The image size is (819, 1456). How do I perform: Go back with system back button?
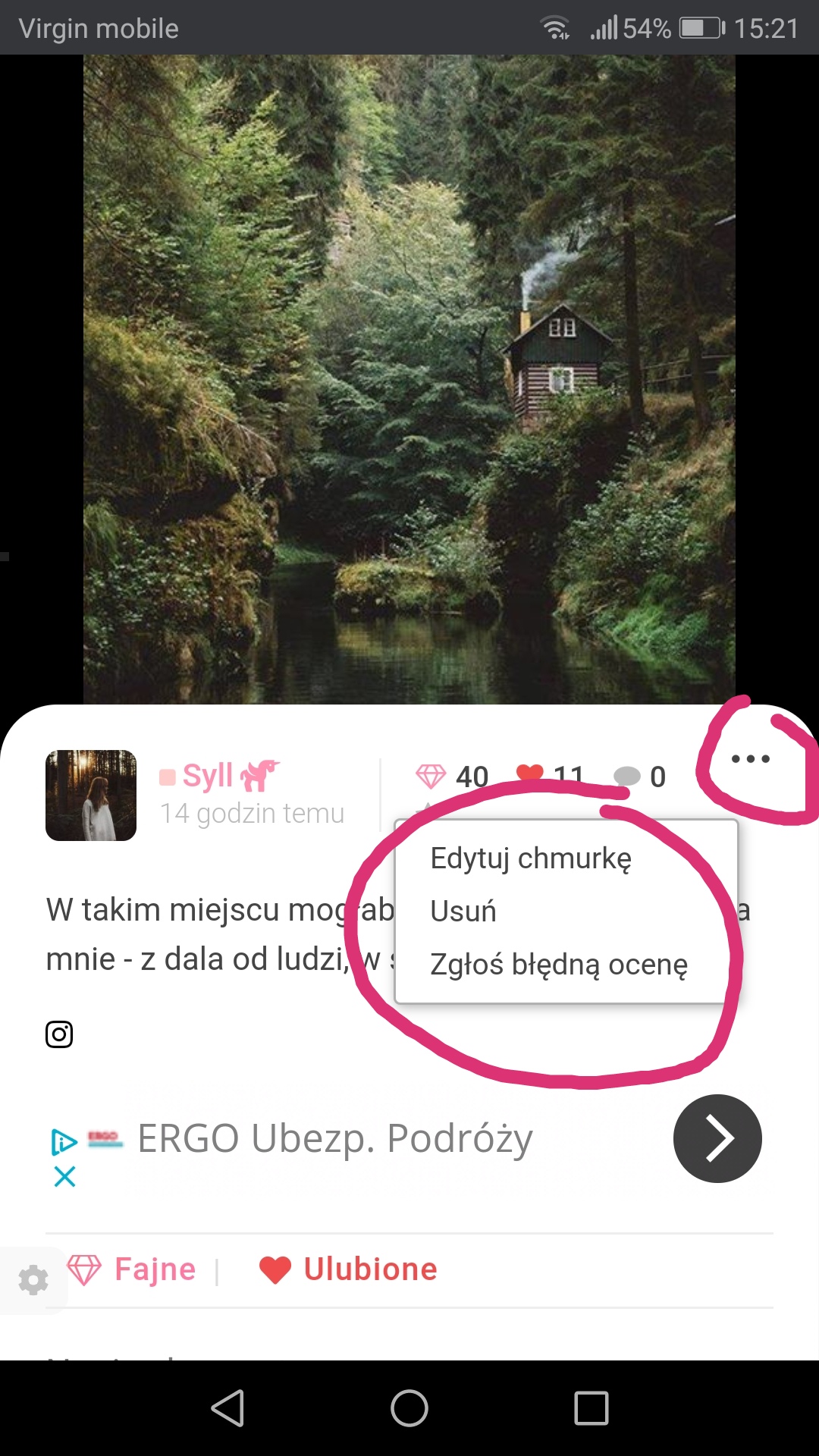227,1408
